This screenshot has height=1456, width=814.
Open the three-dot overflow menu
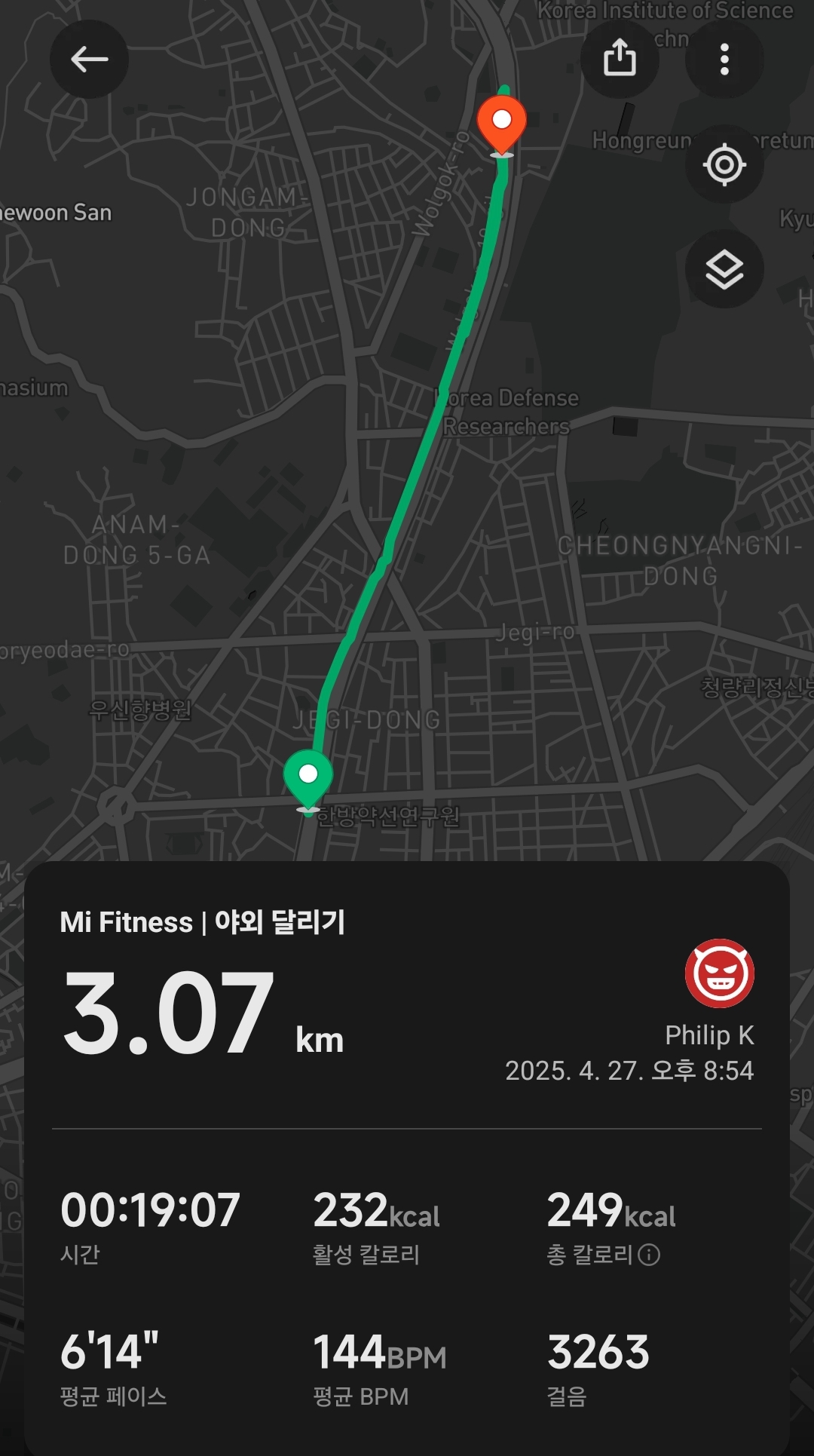[x=724, y=59]
